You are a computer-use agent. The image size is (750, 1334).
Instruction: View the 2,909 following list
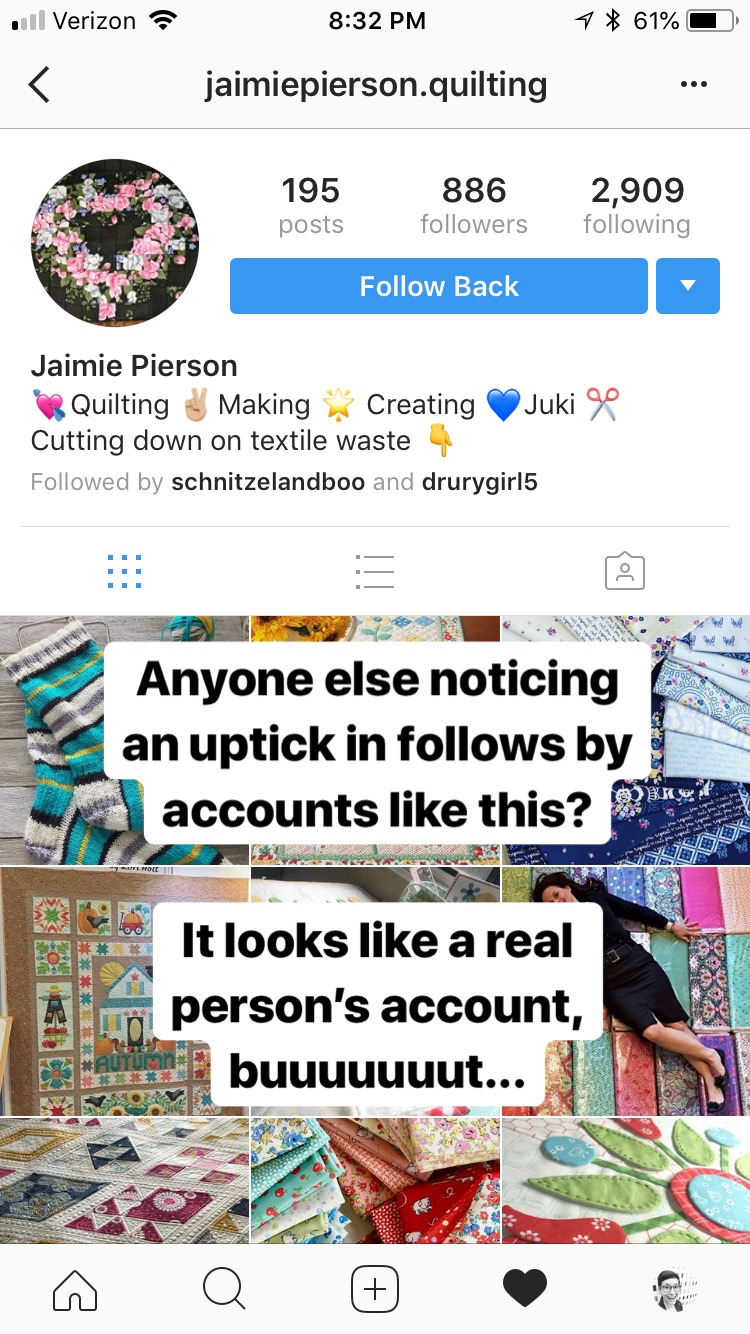pos(637,206)
